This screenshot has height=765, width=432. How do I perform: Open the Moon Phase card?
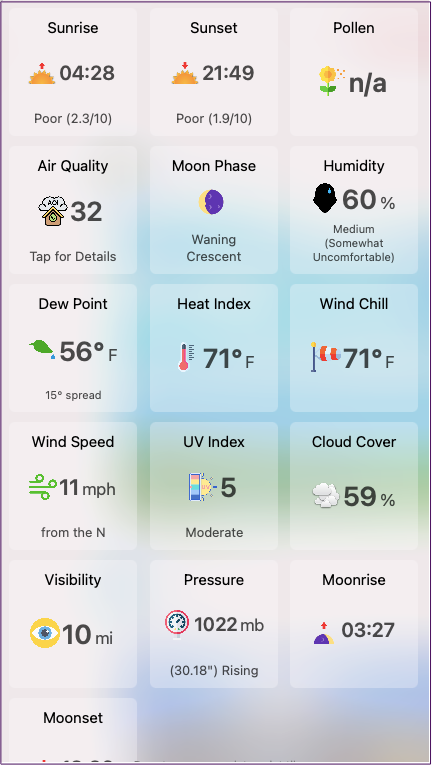[x=214, y=210]
